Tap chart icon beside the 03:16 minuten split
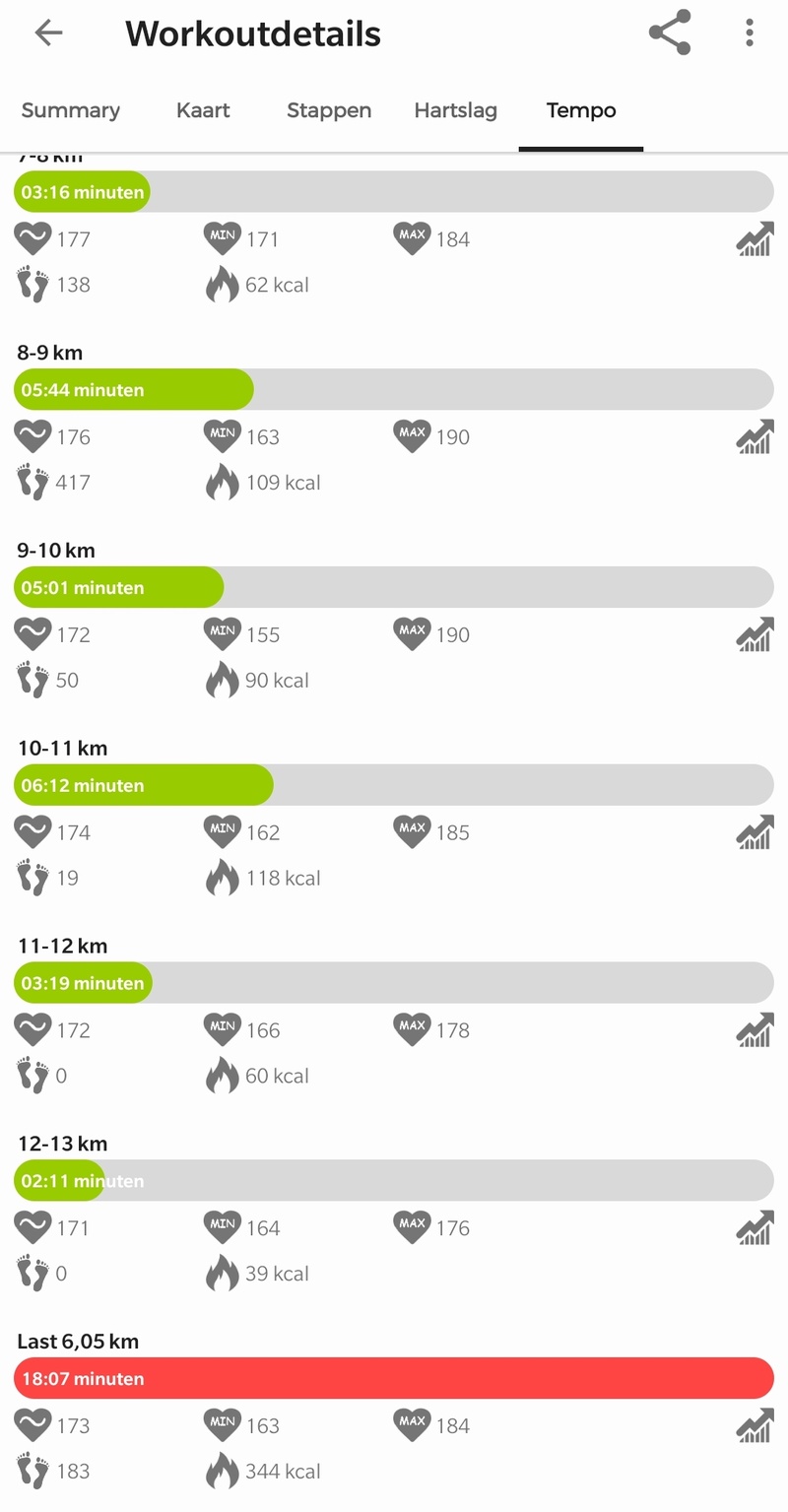788x1512 pixels. [755, 238]
